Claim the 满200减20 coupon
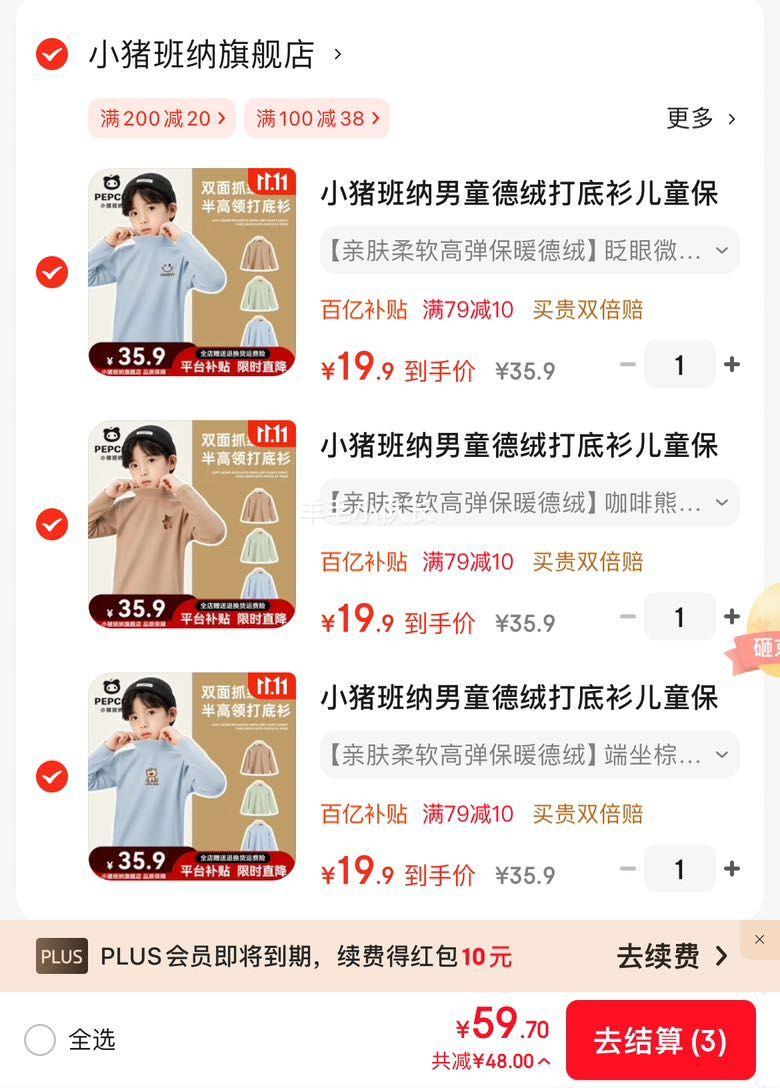The image size is (780, 1088). (x=162, y=119)
